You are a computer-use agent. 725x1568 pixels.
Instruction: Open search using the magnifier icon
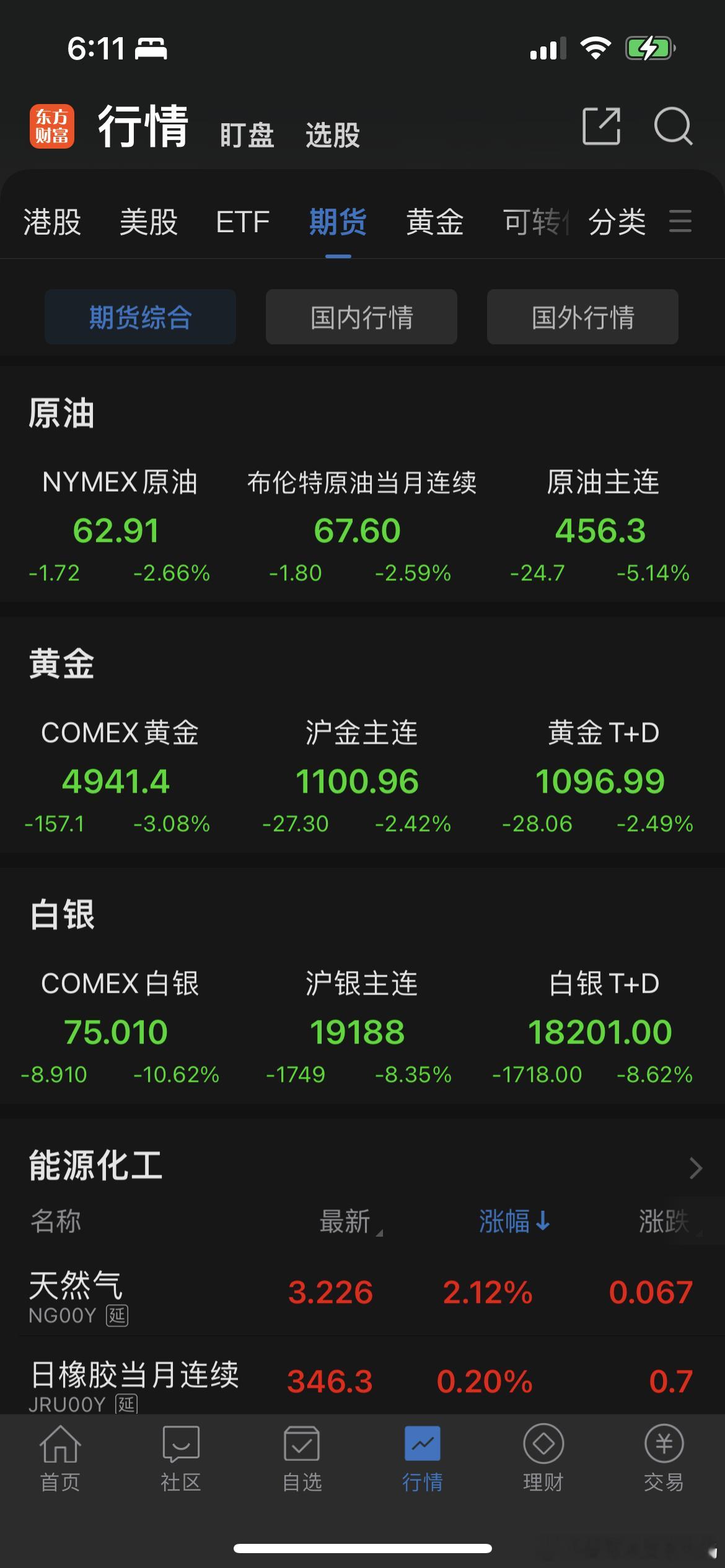pyautogui.click(x=674, y=126)
